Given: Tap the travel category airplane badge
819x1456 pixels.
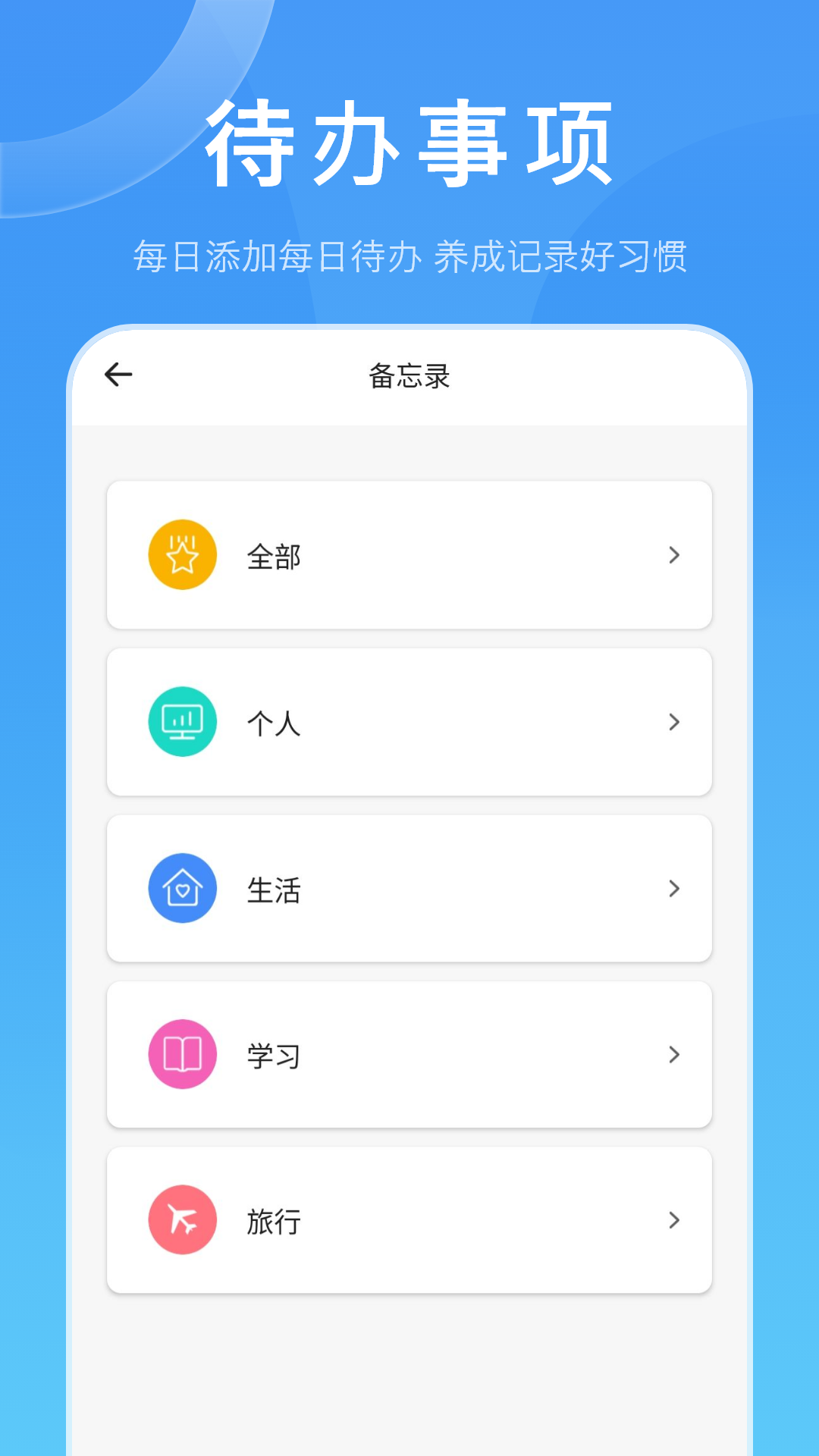Looking at the screenshot, I should coord(182,1220).
